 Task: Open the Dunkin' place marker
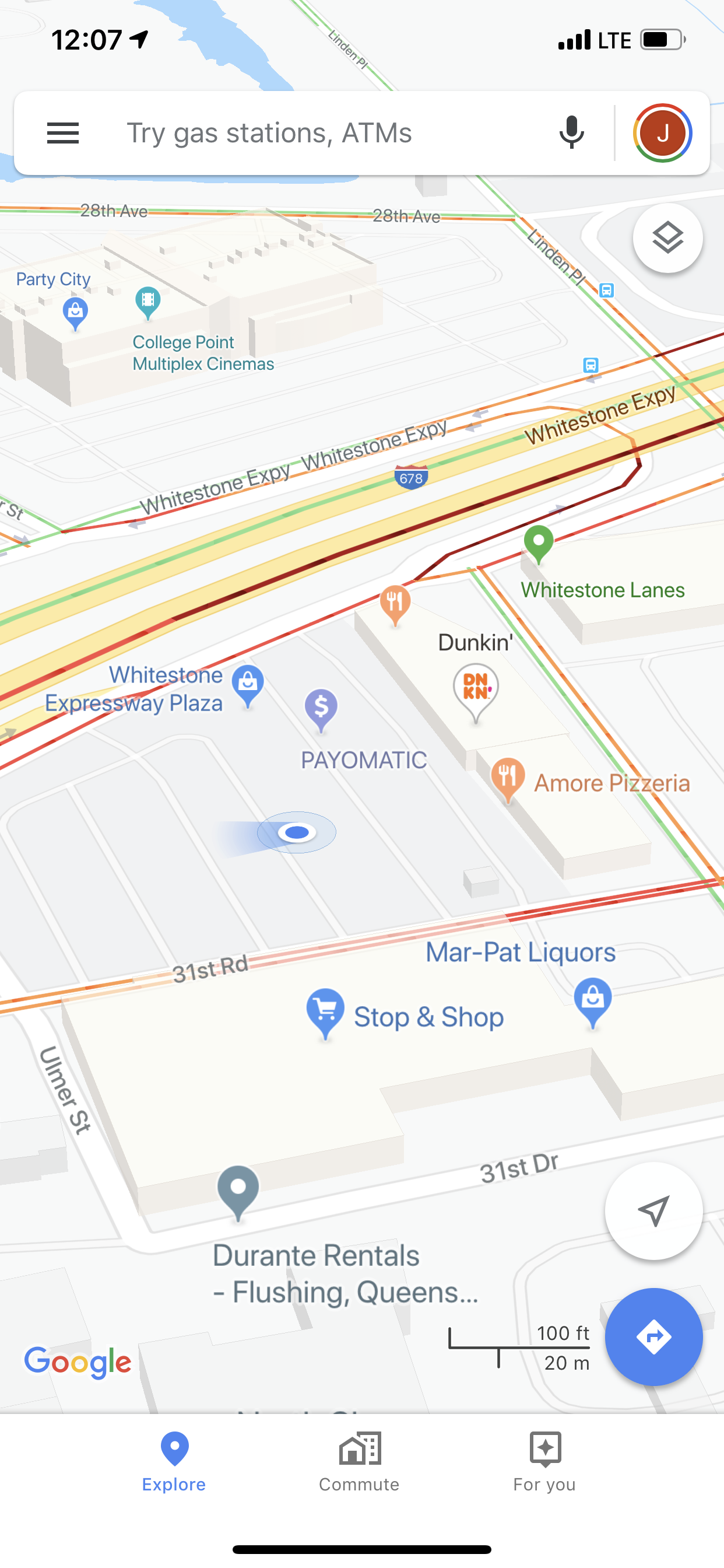476,687
